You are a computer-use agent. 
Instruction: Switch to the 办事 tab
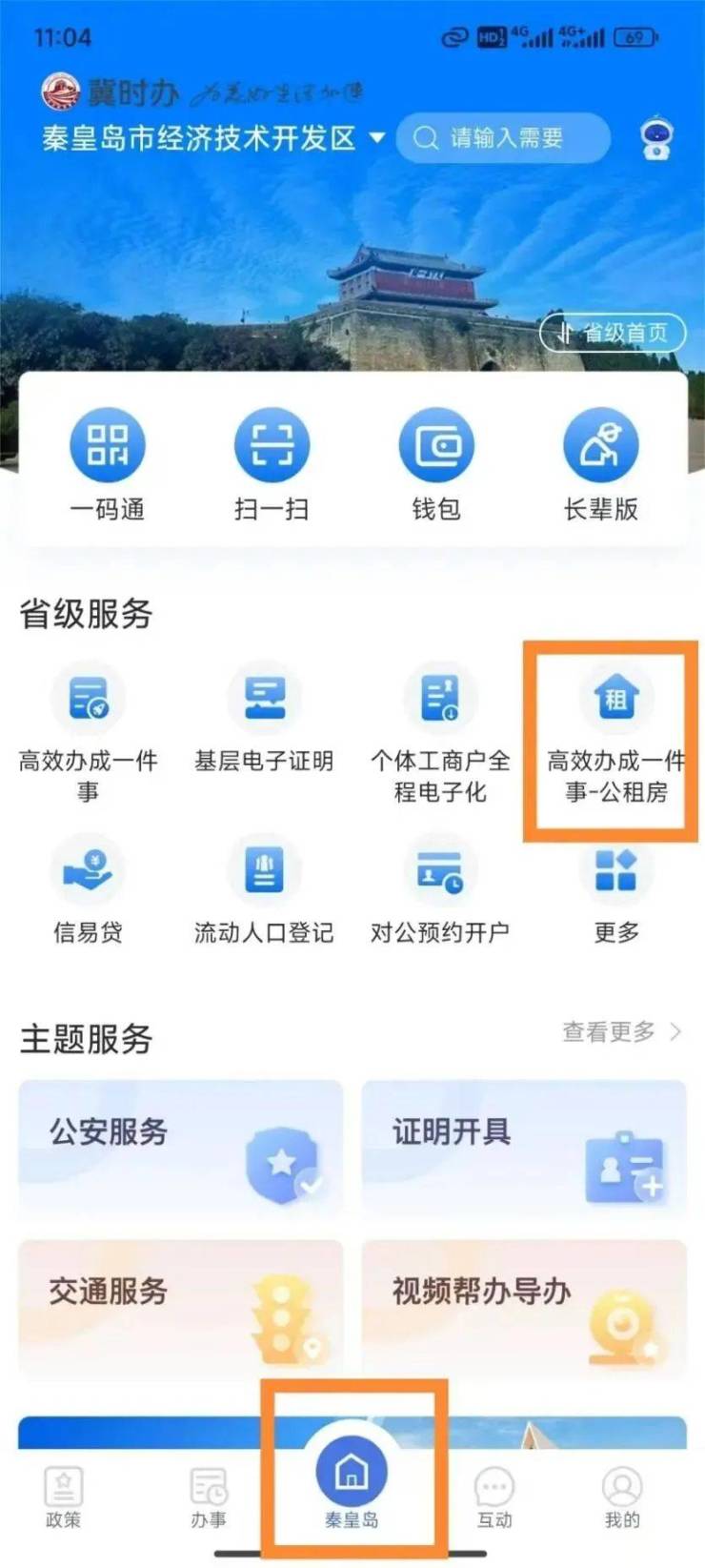click(x=209, y=1497)
